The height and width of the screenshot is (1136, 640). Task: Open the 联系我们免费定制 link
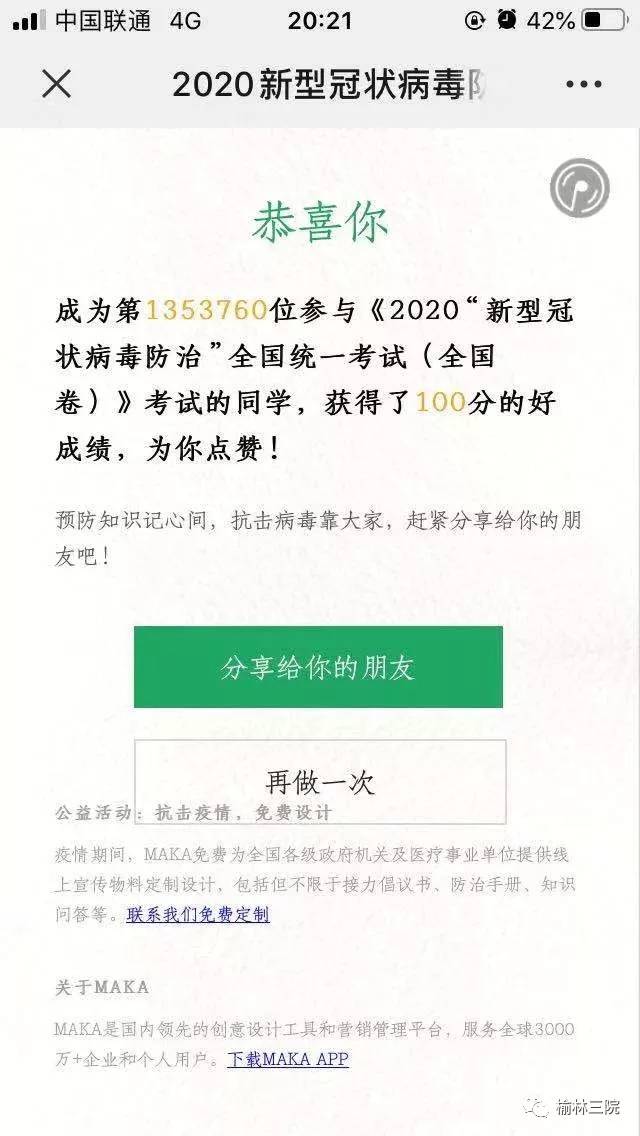coord(198,914)
